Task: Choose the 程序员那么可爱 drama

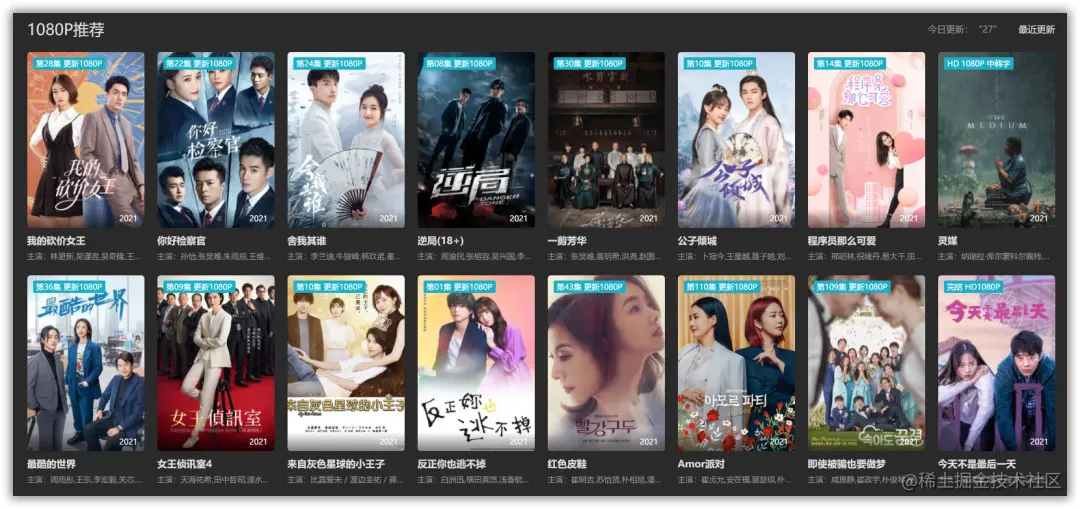Action: (x=866, y=140)
